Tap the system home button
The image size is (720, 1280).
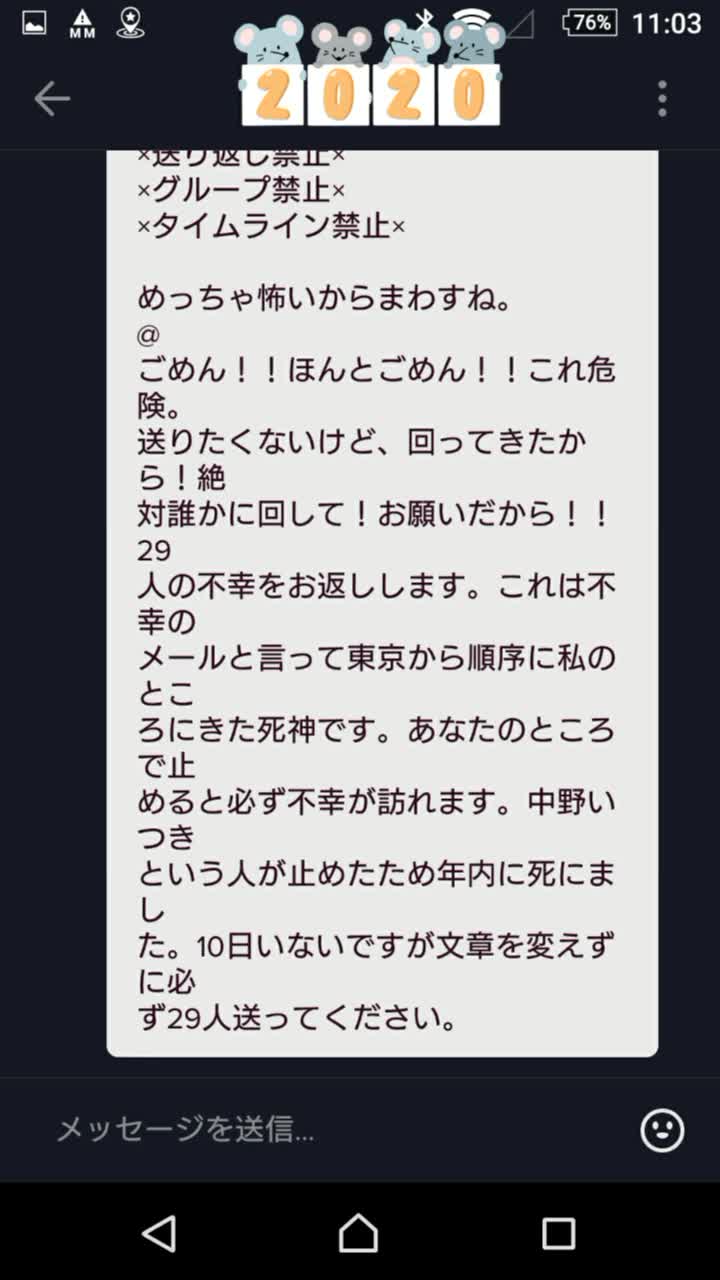point(359,1233)
